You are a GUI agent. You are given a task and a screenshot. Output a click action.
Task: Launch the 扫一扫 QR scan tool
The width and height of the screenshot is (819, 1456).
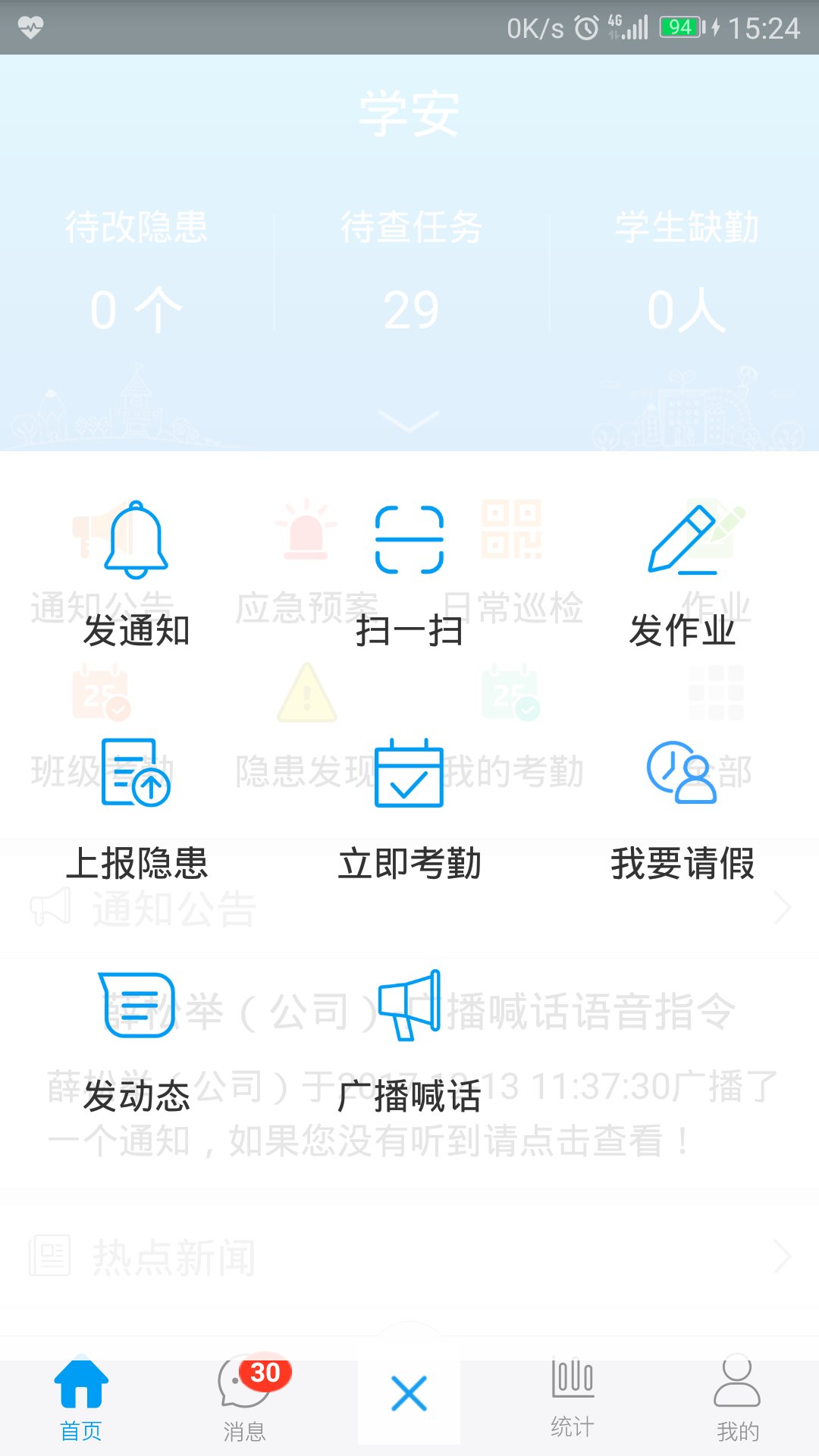pyautogui.click(x=409, y=540)
